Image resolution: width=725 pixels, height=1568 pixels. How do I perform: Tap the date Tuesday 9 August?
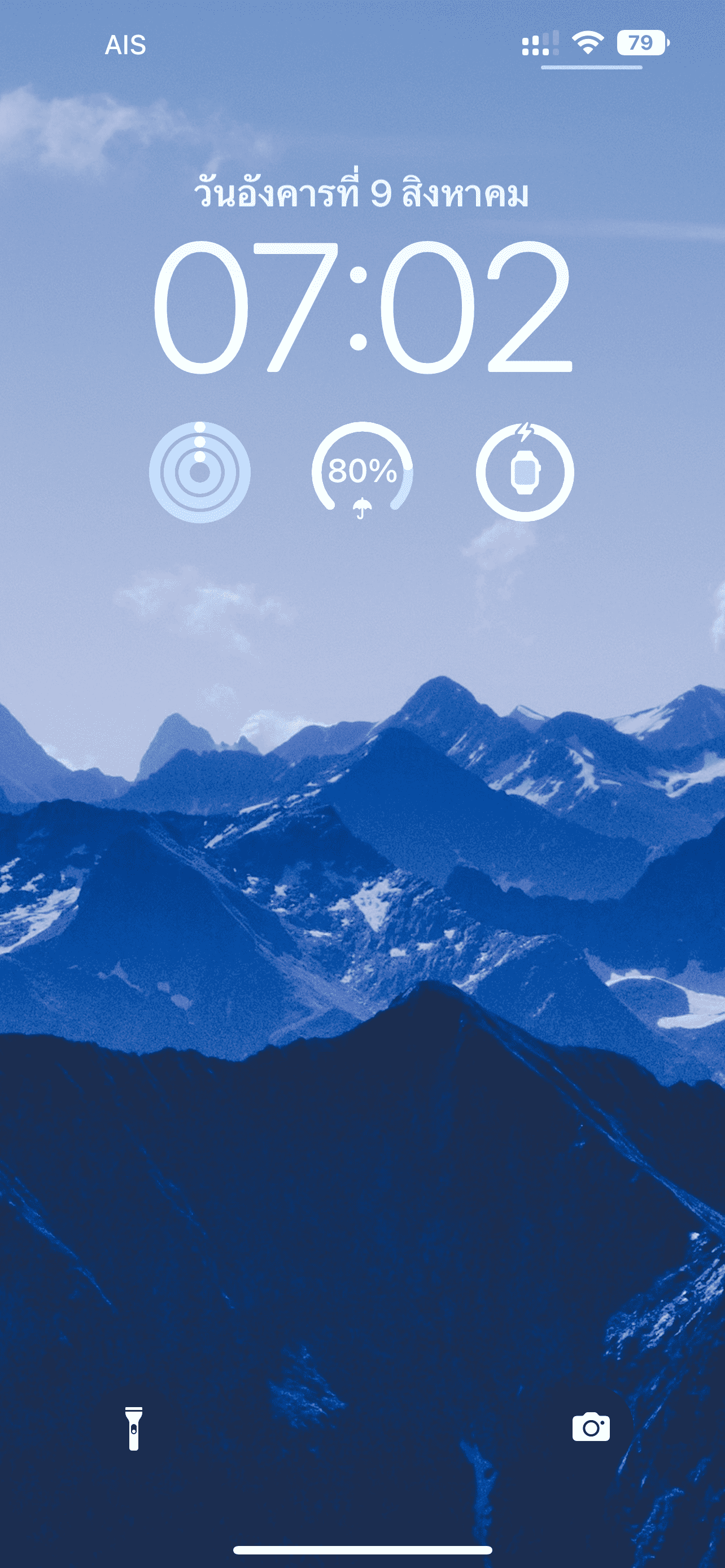tap(361, 195)
